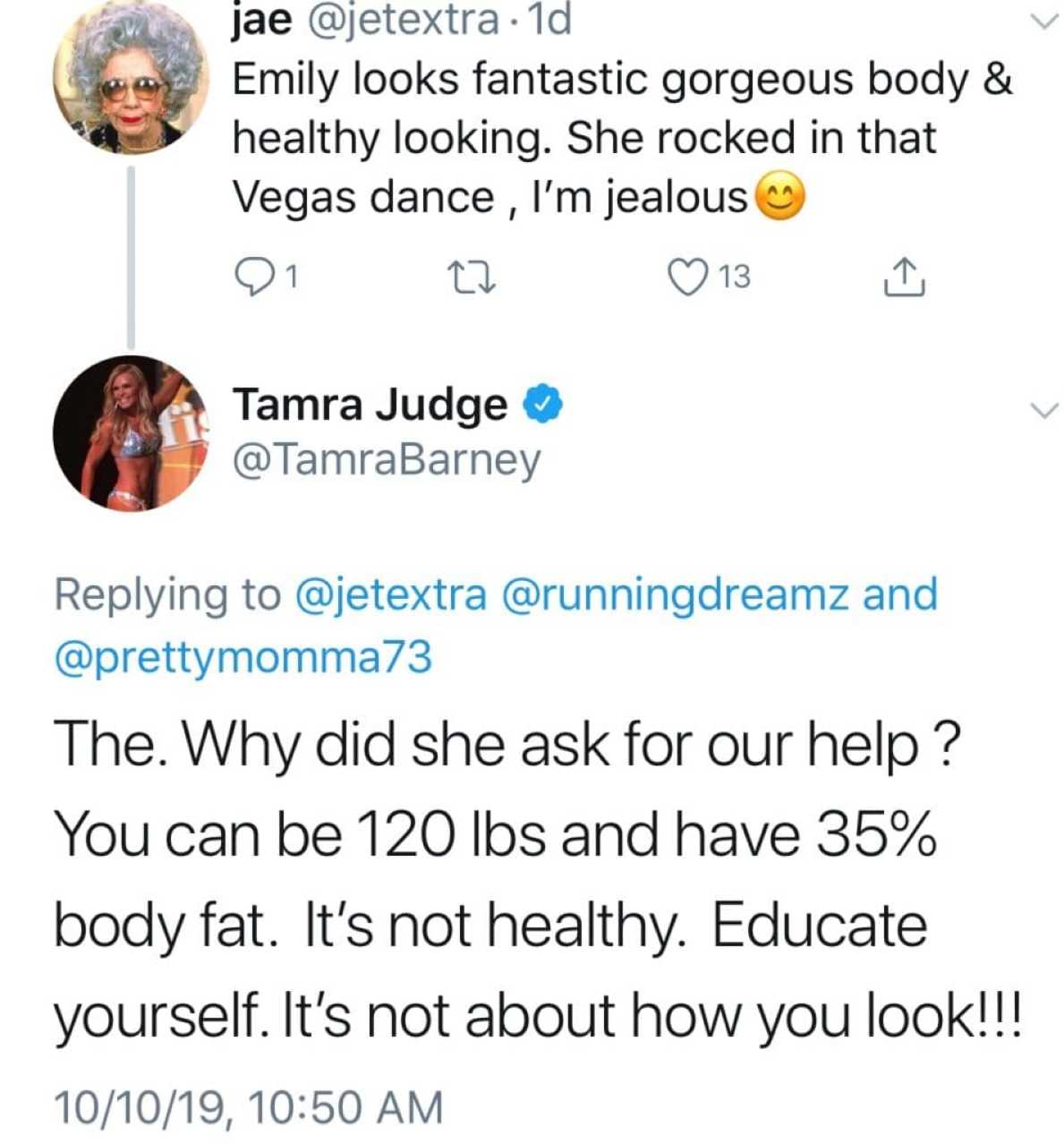Open the @prettymomma73 mention link
The height and width of the screenshot is (1144, 1064).
[243, 658]
